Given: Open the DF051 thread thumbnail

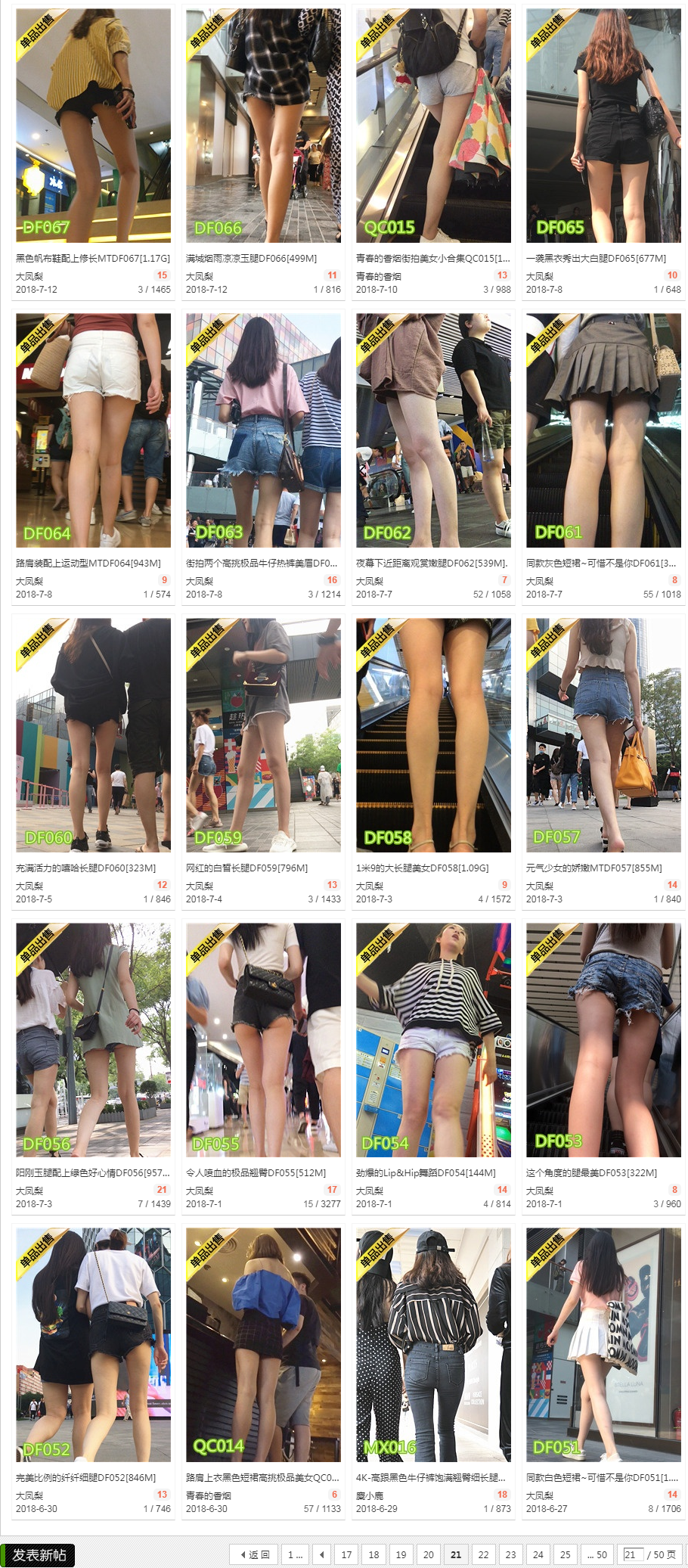Looking at the screenshot, I should tap(603, 1344).
